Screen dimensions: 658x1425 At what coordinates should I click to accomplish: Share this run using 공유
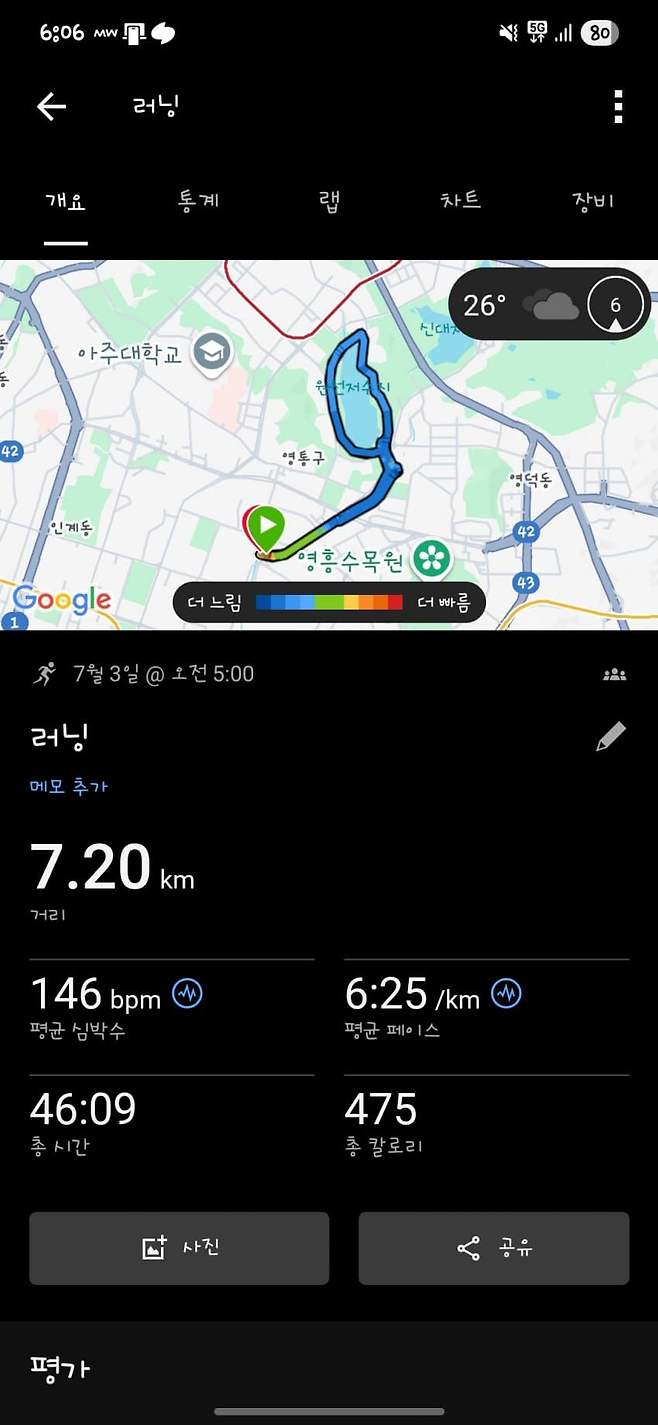click(x=494, y=1248)
